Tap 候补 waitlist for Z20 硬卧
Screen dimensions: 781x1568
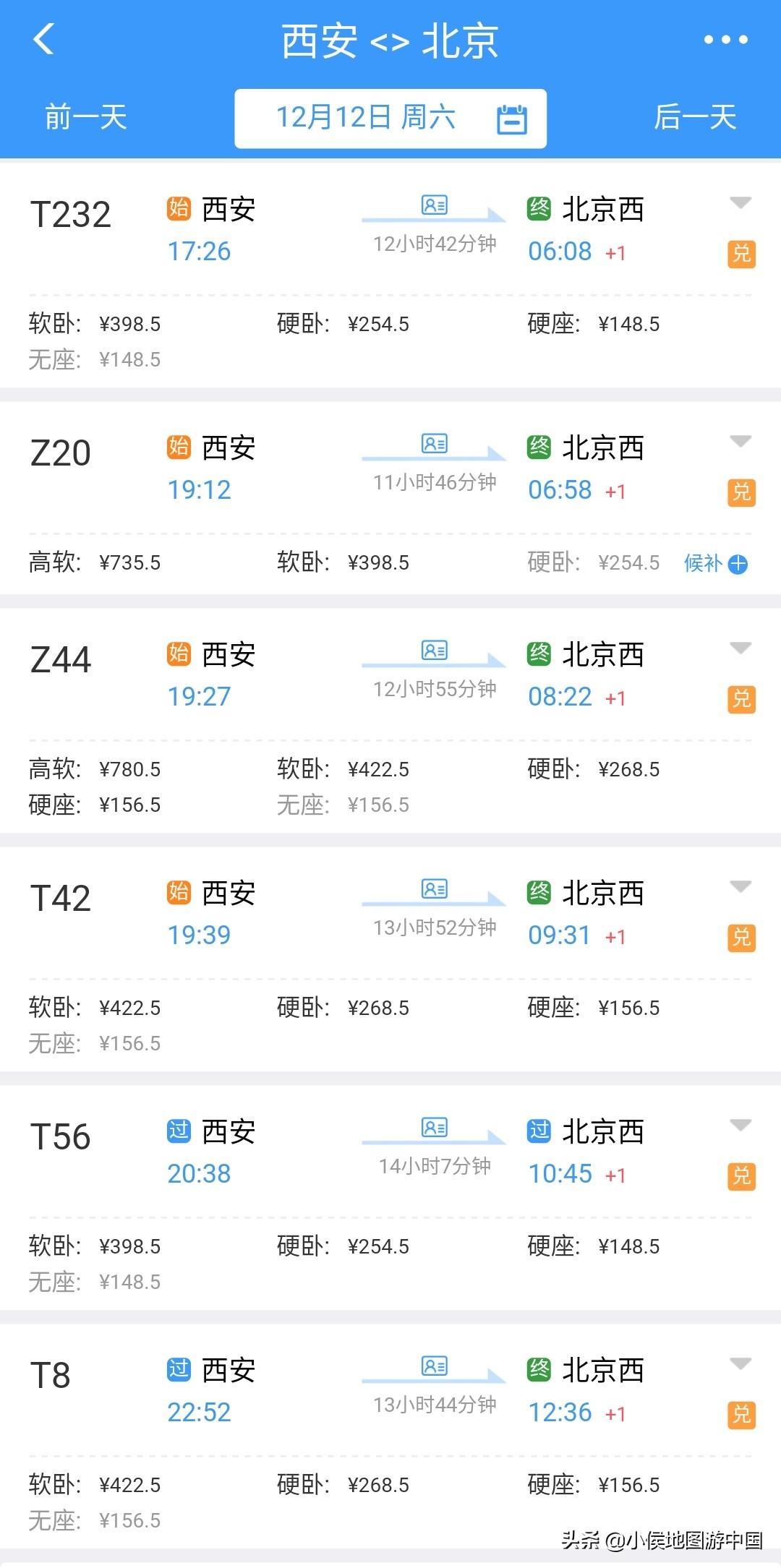click(x=715, y=563)
